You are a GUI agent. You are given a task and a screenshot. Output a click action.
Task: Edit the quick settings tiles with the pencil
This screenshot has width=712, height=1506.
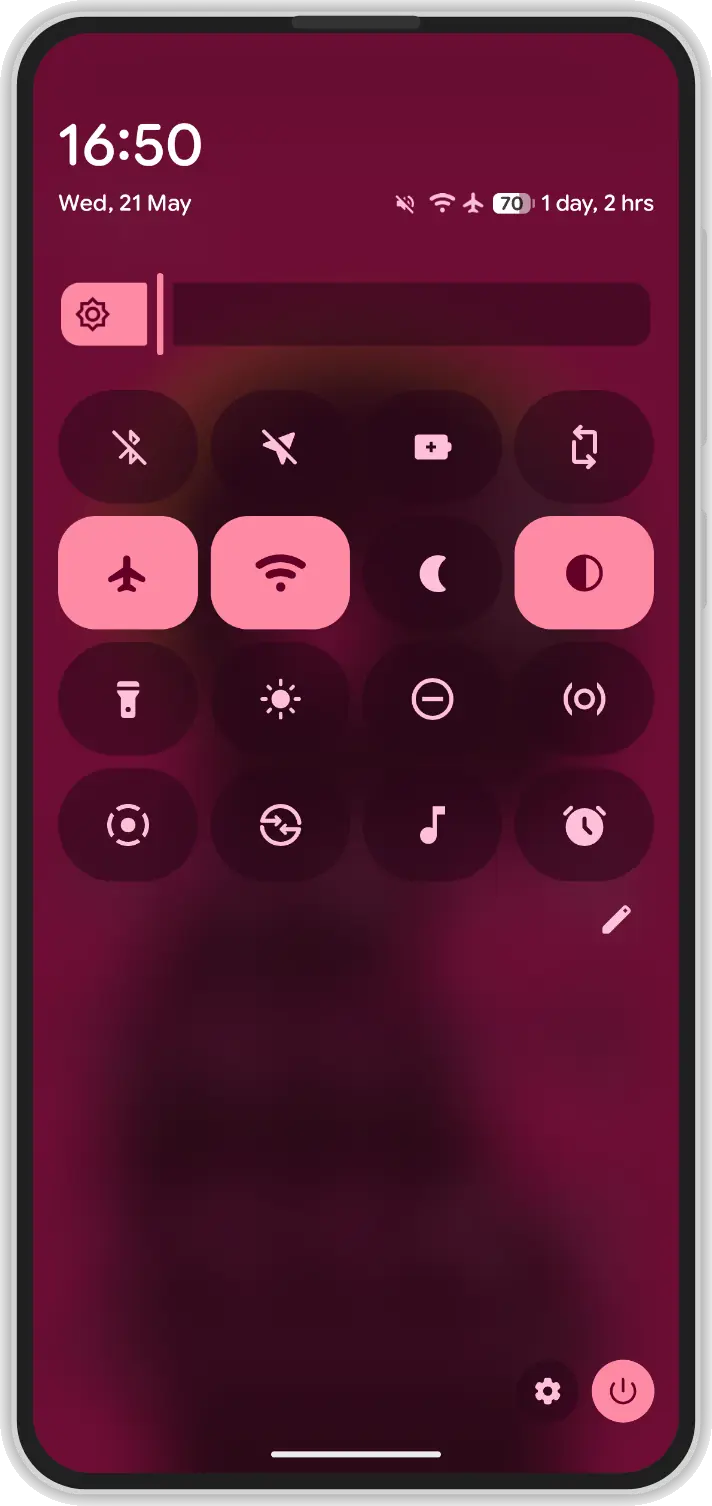616,919
